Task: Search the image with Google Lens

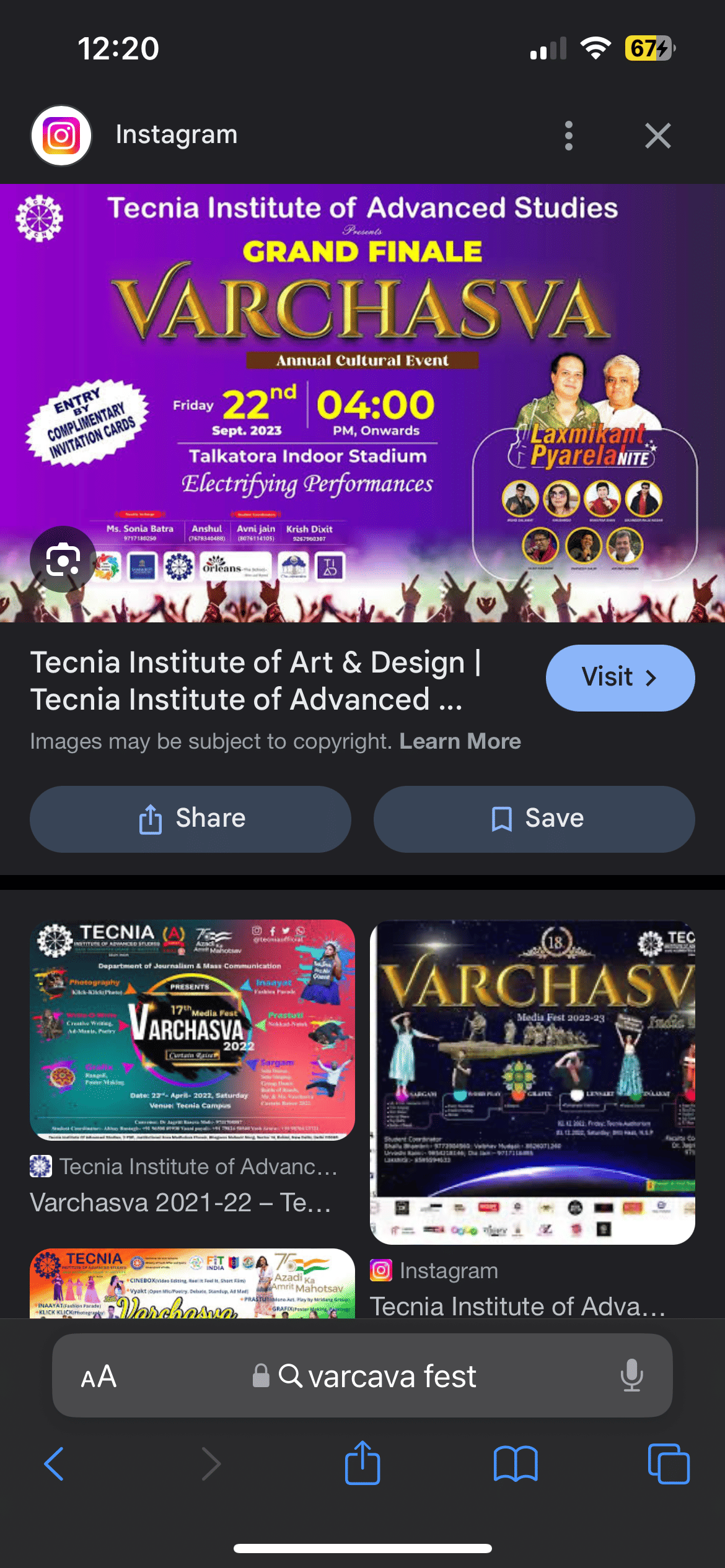Action: [x=63, y=559]
